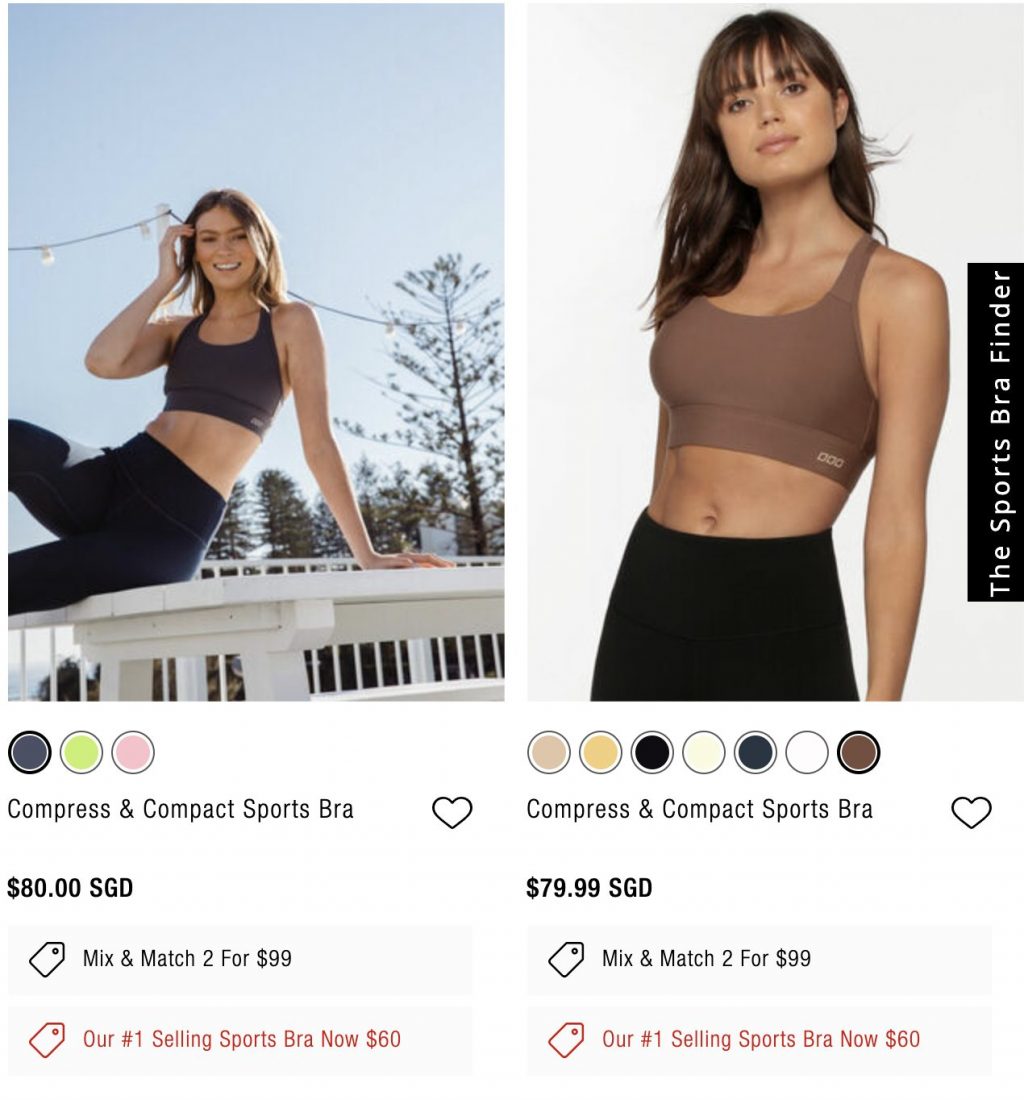Select pink swatch on $80.00 bra
This screenshot has width=1024, height=1100.
133,752
